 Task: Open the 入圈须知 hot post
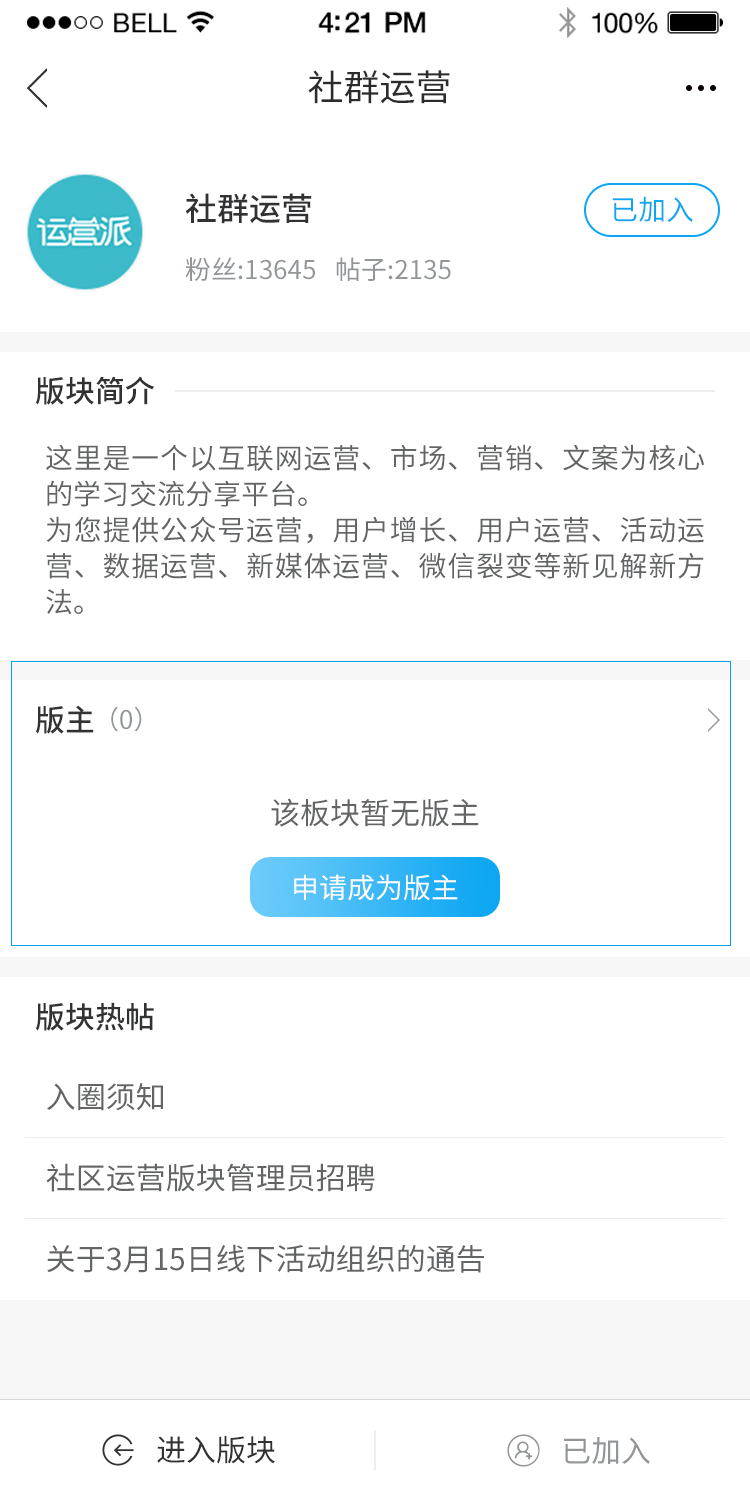(106, 1098)
